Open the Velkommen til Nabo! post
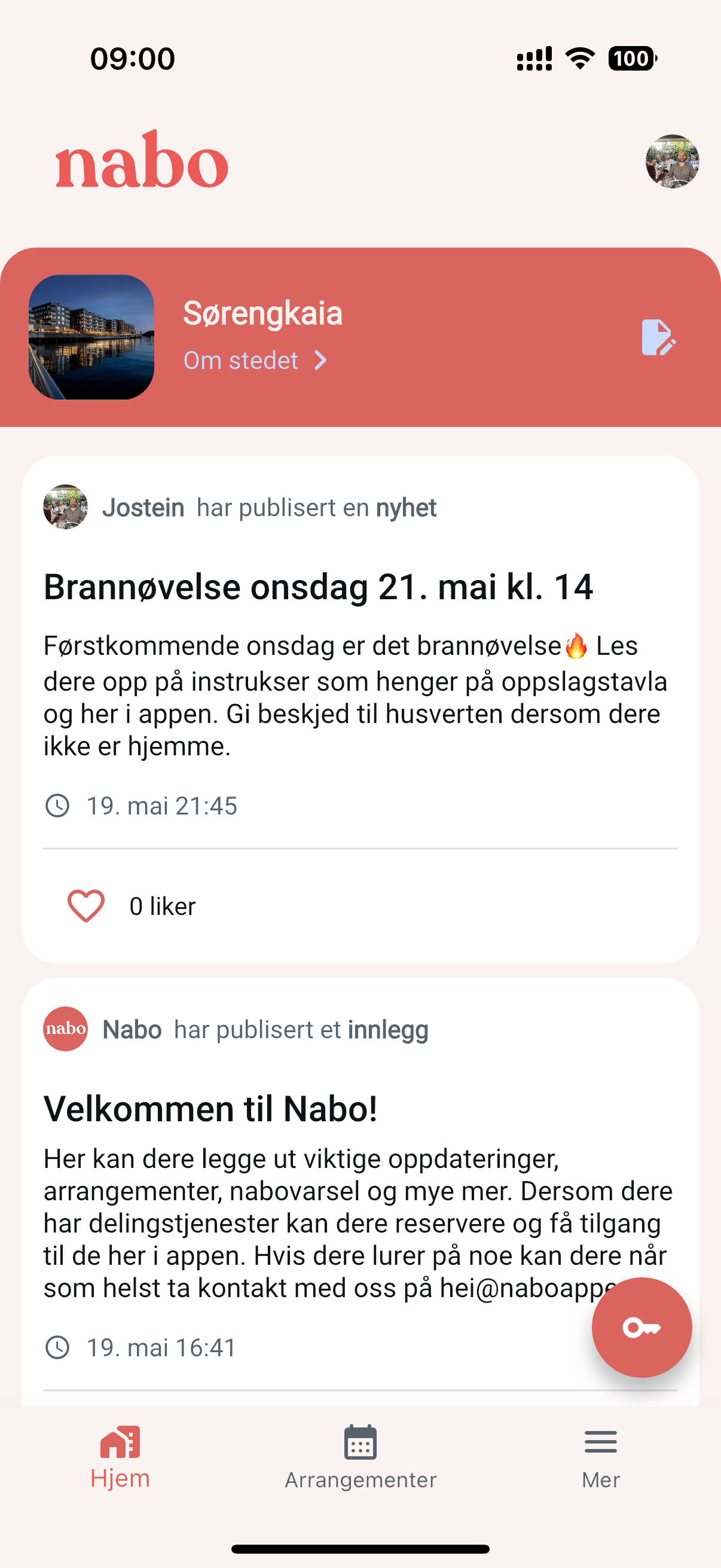Viewport: 721px width, 1568px height. tap(210, 1109)
